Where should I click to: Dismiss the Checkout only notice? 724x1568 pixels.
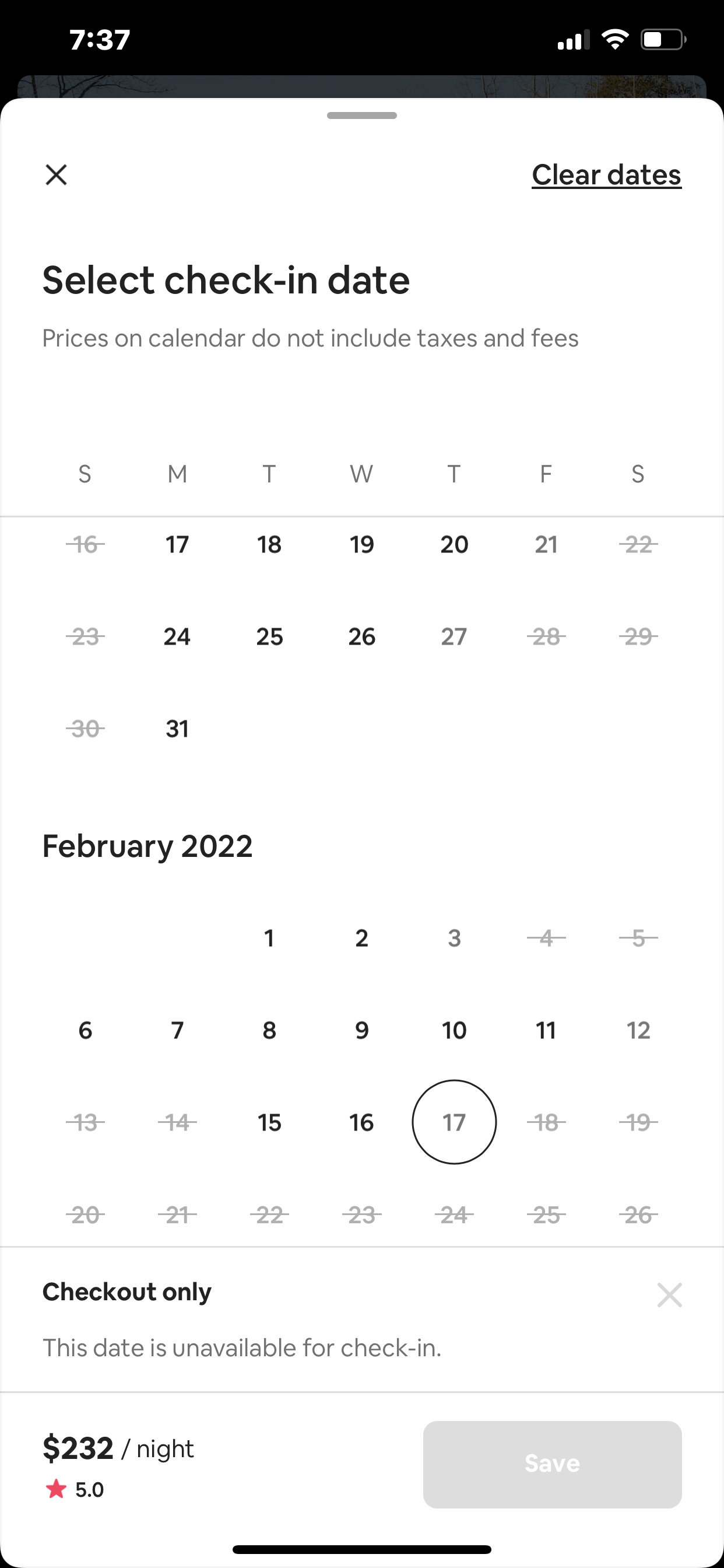[669, 1294]
